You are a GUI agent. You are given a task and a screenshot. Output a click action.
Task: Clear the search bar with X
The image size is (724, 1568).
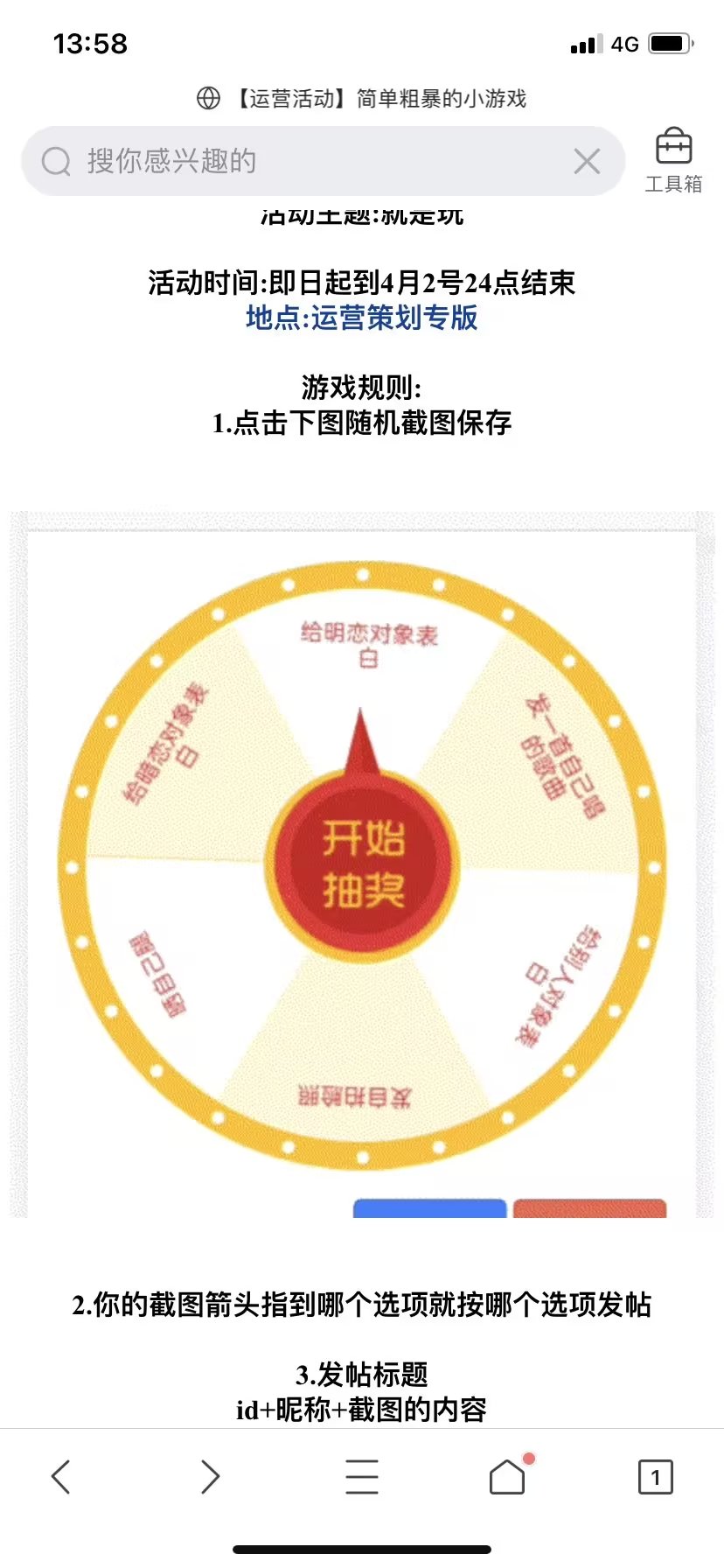(587, 162)
